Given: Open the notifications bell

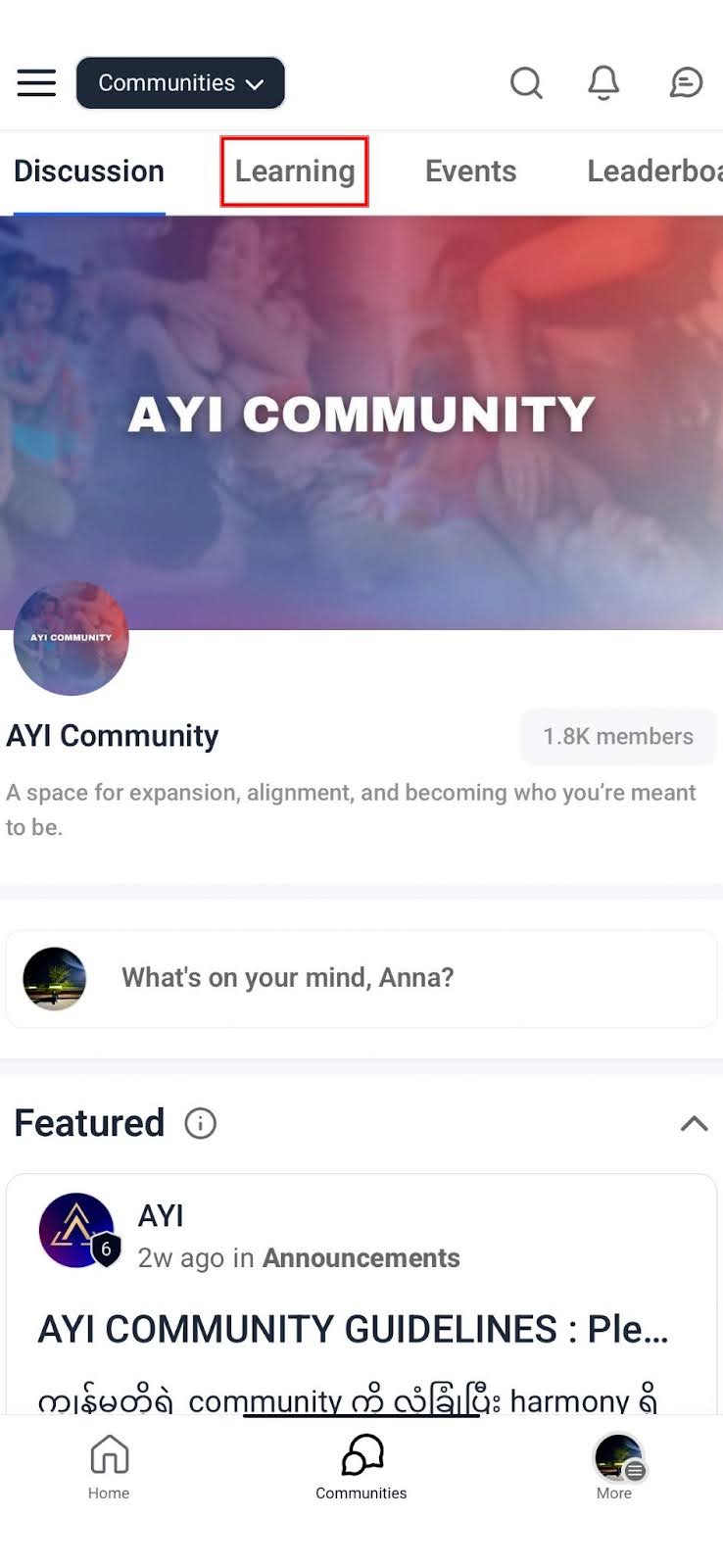Looking at the screenshot, I should click(603, 83).
